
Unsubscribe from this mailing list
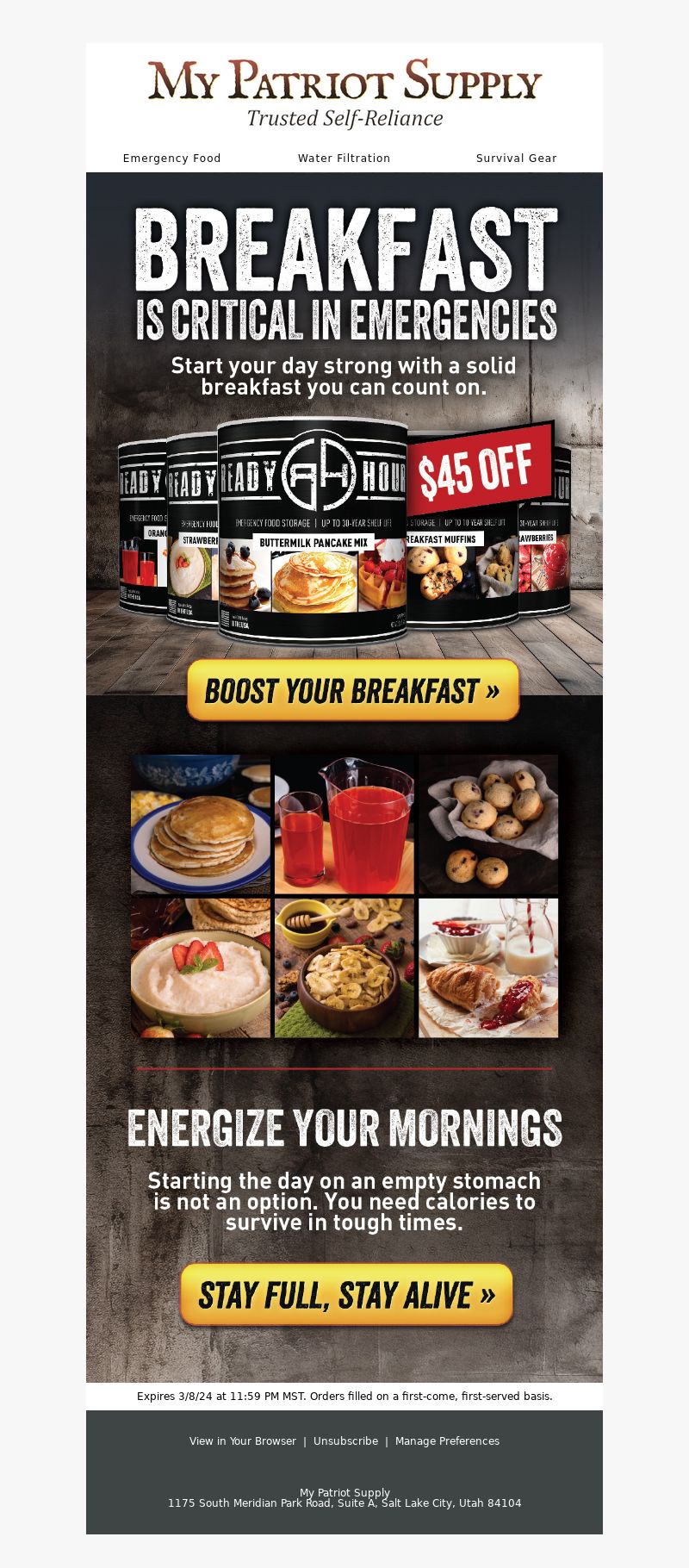(345, 1440)
